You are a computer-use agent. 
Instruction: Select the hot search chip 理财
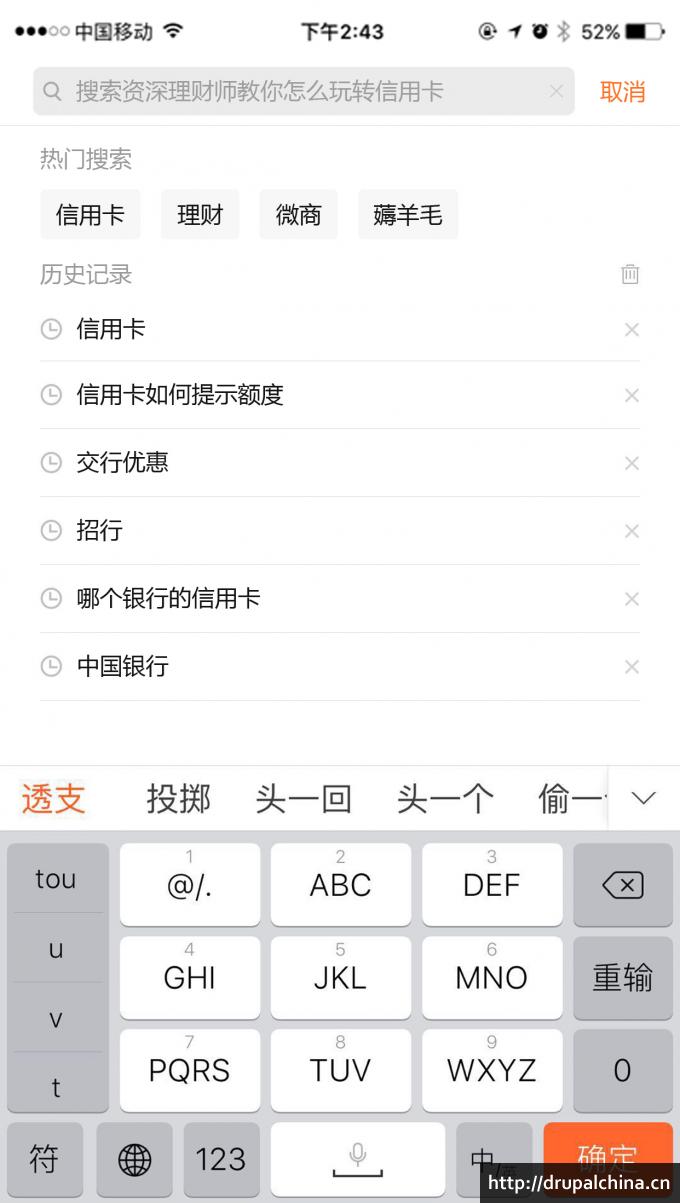tap(200, 215)
